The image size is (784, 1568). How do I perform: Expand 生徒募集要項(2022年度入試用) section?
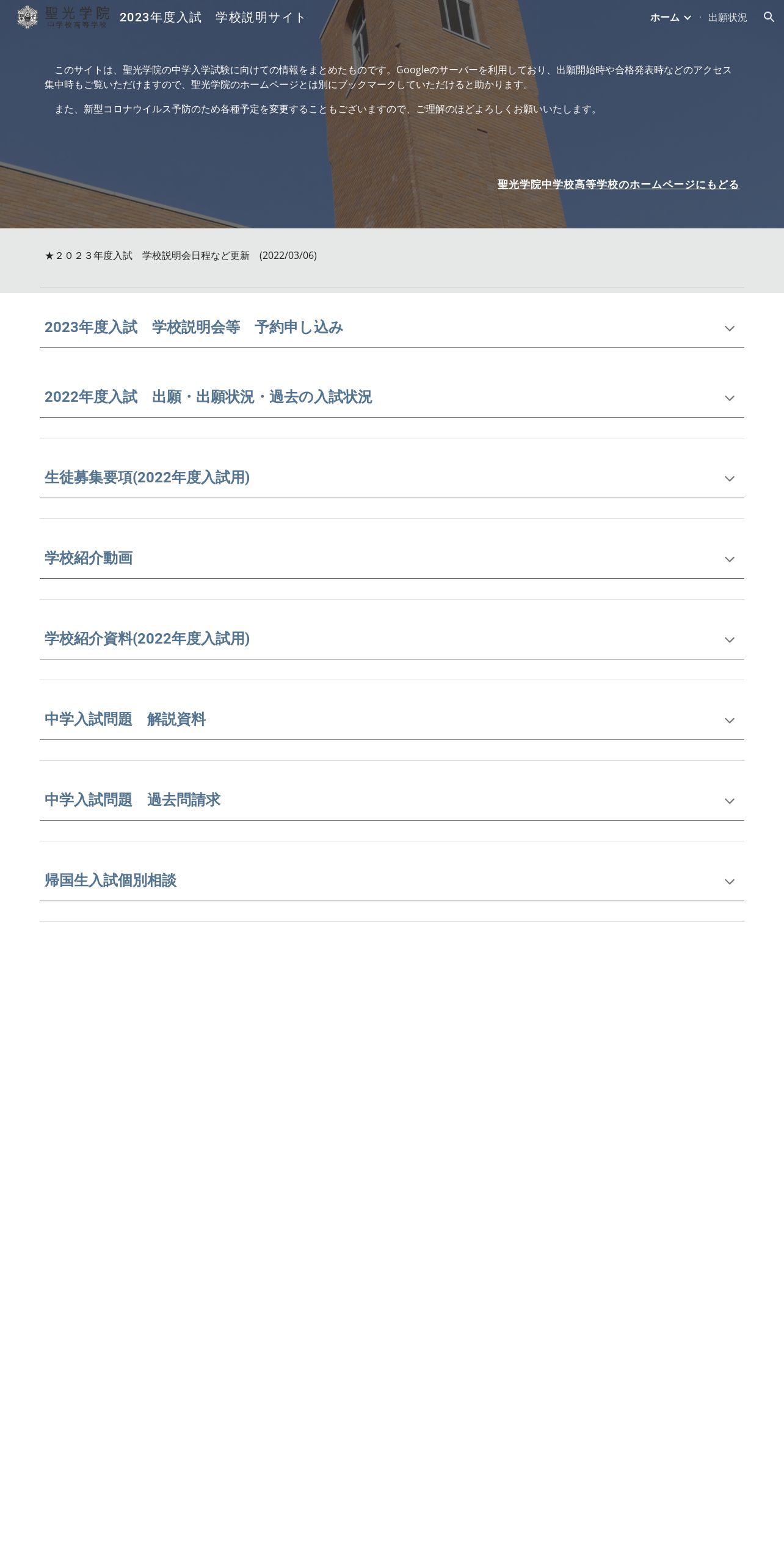(x=392, y=478)
